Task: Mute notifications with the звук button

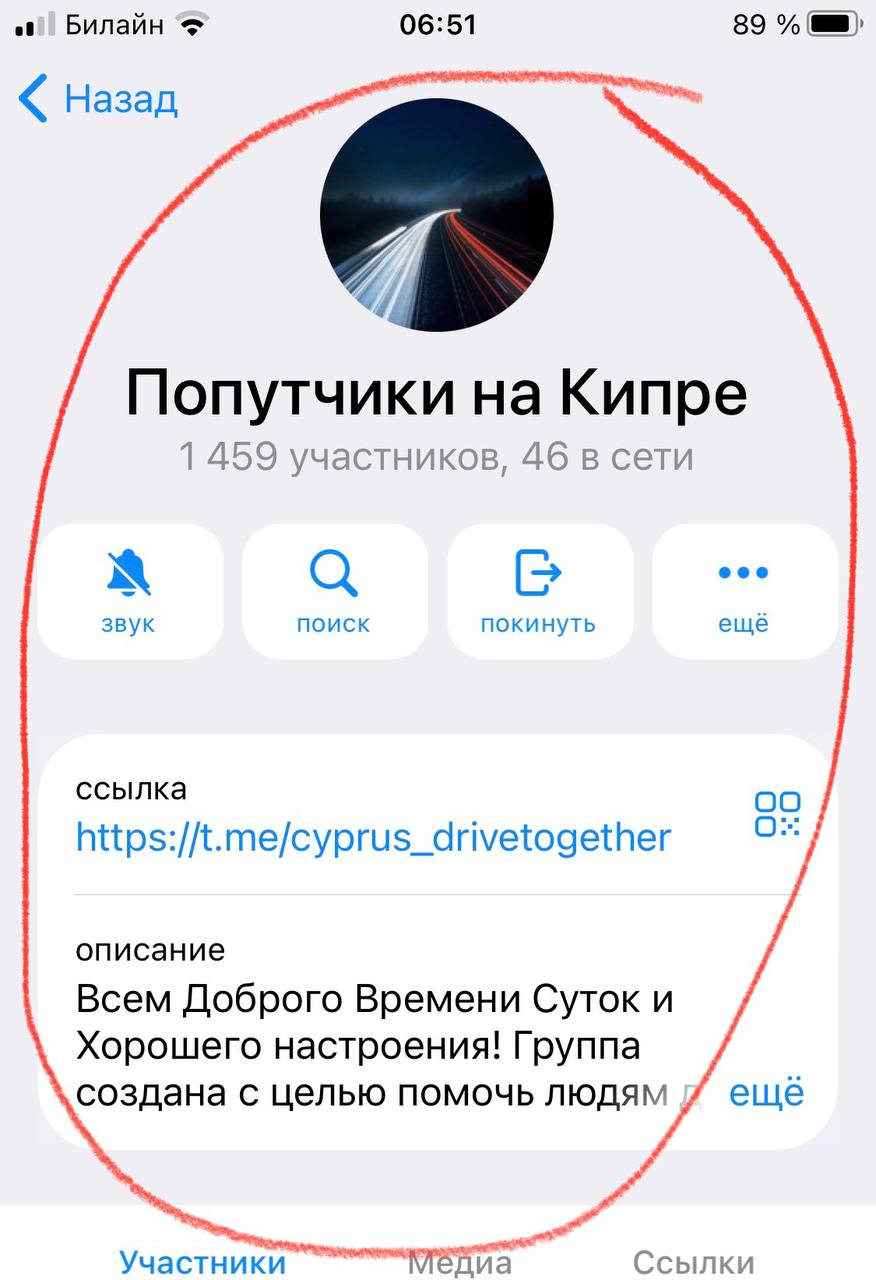Action: (130, 591)
